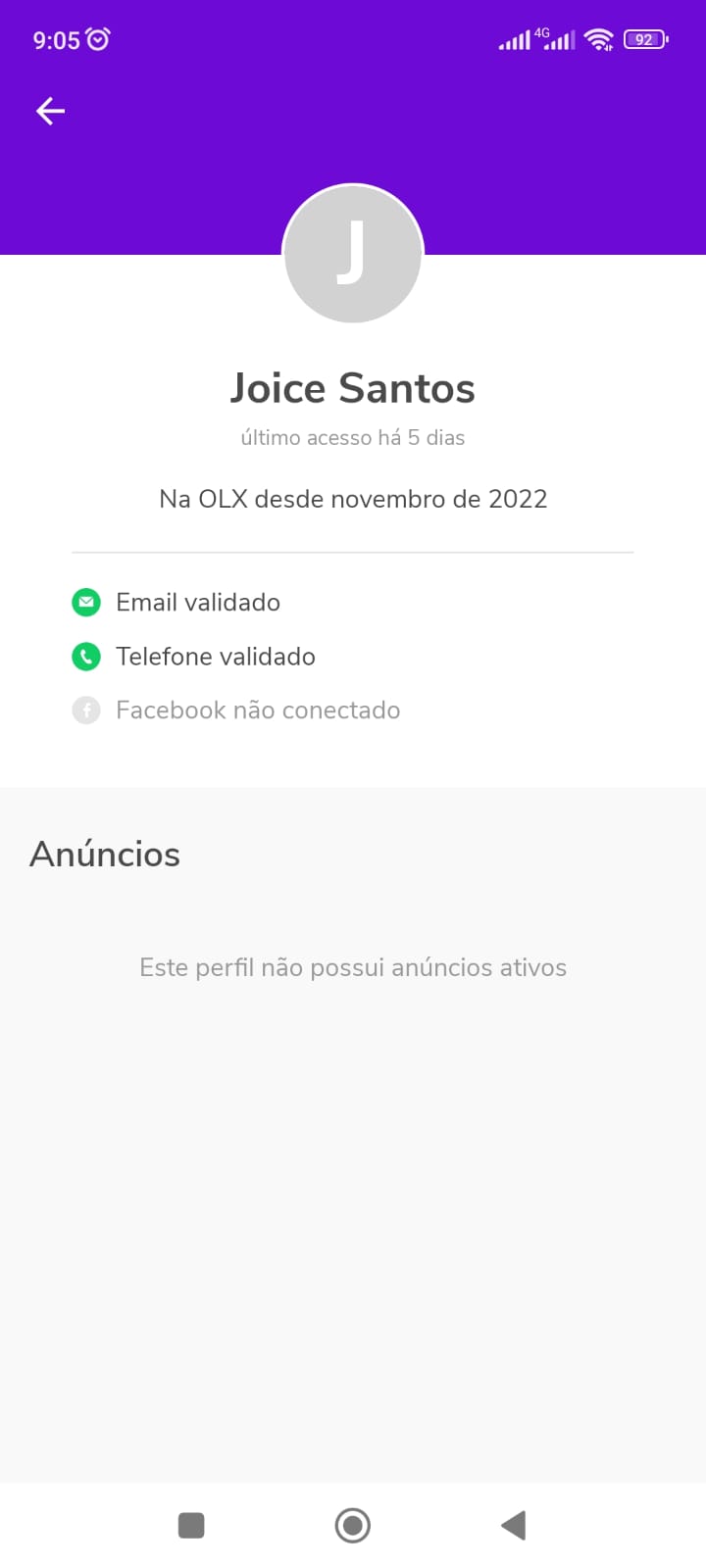The height and width of the screenshot is (1568, 706).
Task: Tap the Recents button in navigation bar
Action: [x=191, y=1525]
